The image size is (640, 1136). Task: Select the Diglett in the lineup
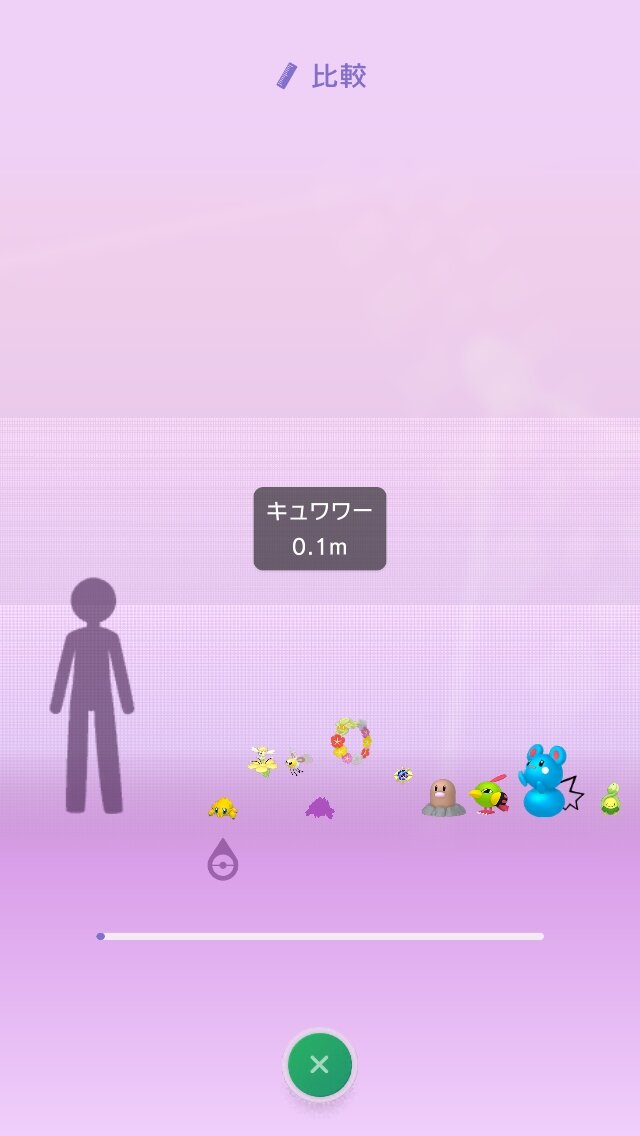(x=443, y=798)
